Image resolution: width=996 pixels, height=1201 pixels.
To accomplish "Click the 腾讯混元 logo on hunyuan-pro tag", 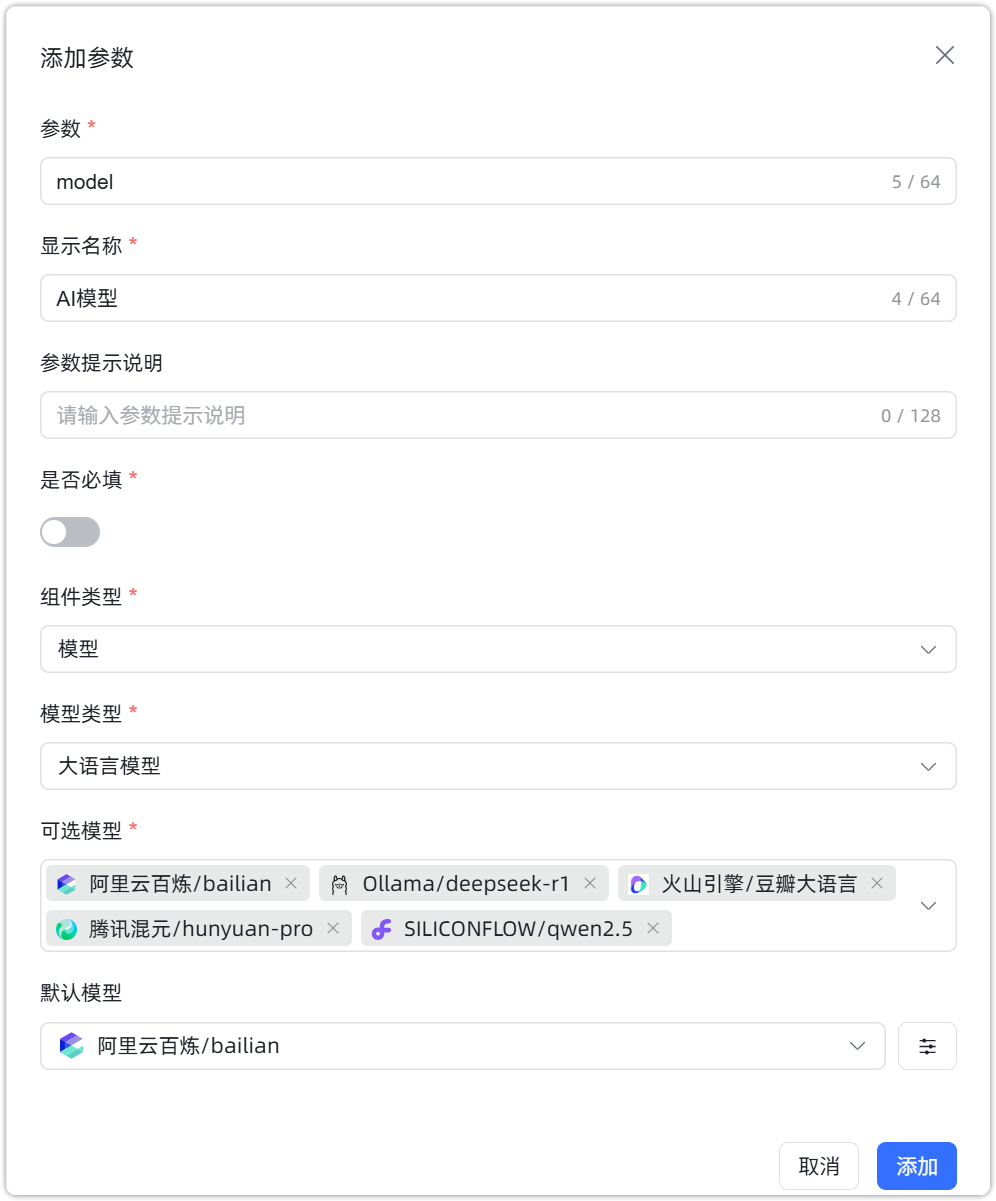I will coord(64,928).
